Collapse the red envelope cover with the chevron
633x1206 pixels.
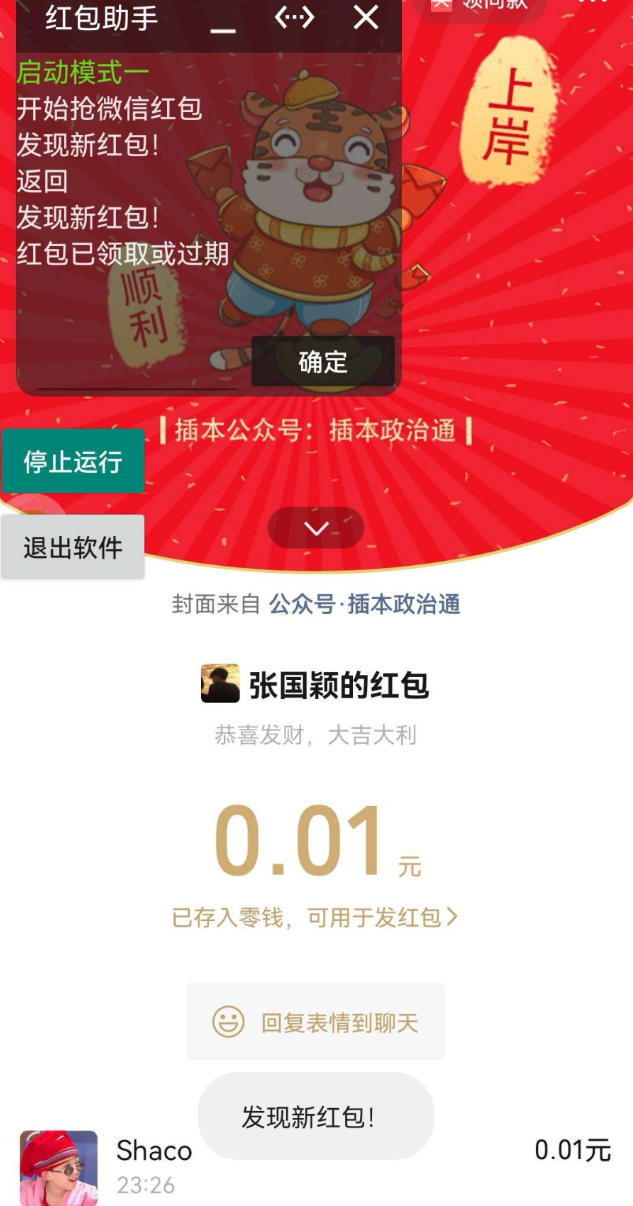pyautogui.click(x=316, y=528)
